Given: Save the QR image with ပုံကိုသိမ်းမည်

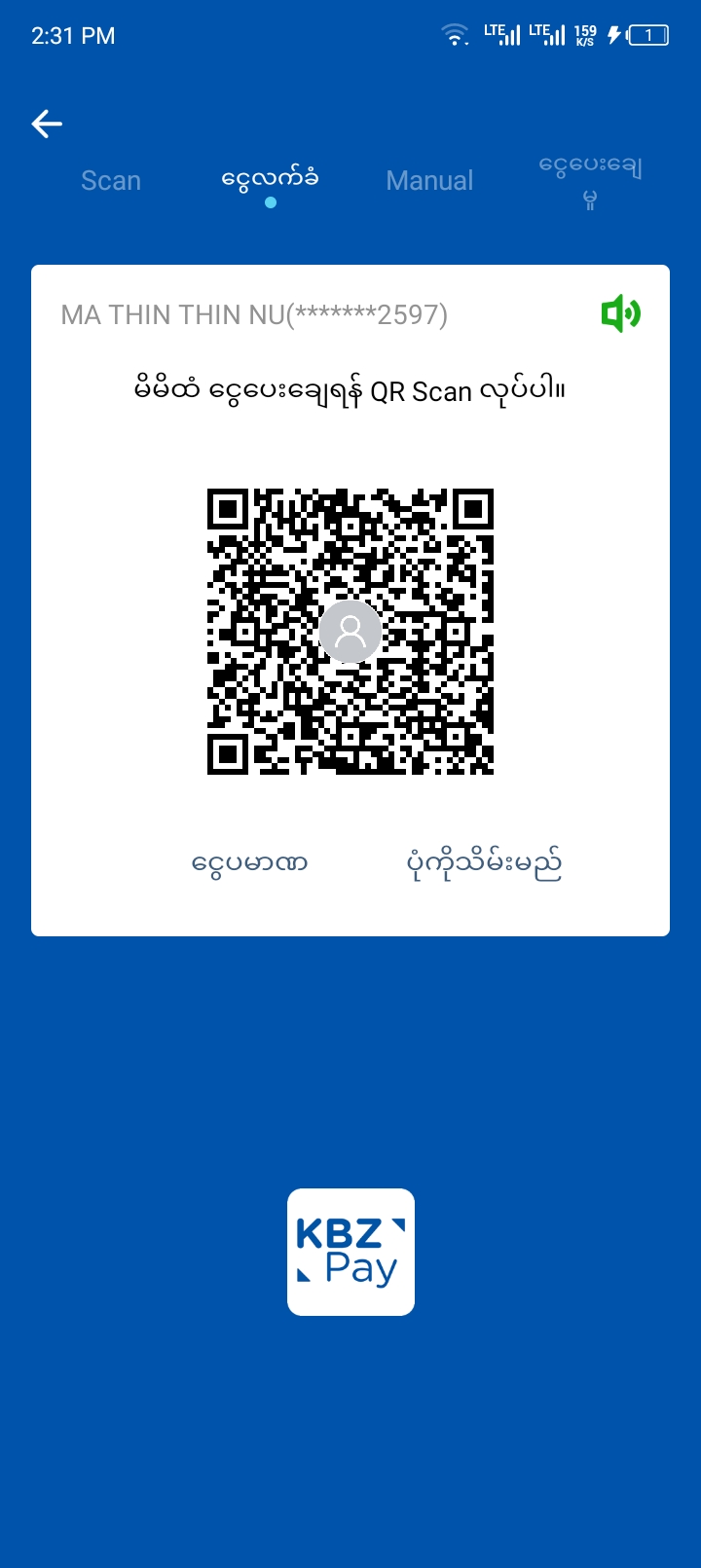Looking at the screenshot, I should tap(484, 862).
